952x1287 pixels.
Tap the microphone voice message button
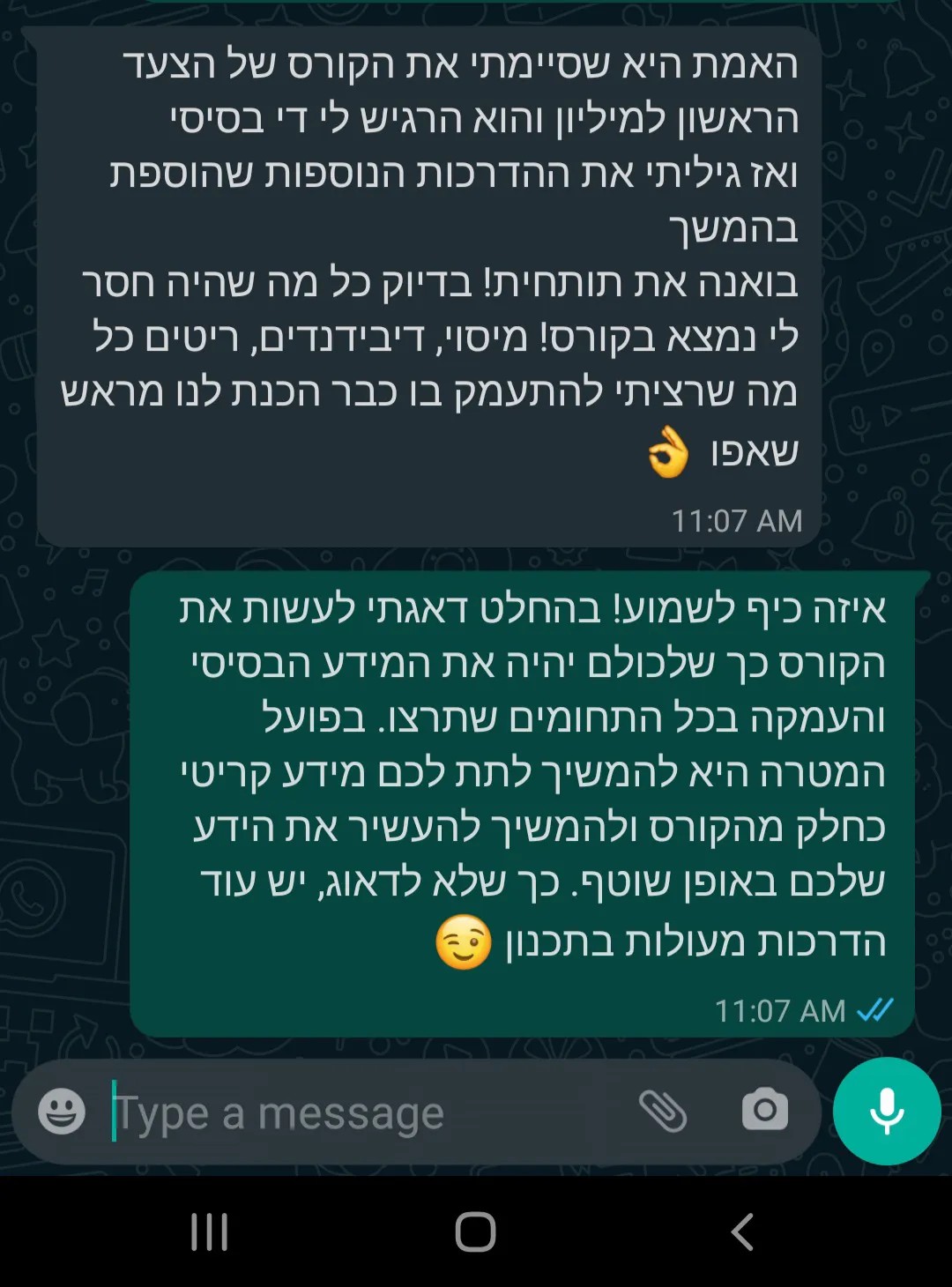coord(887,1111)
